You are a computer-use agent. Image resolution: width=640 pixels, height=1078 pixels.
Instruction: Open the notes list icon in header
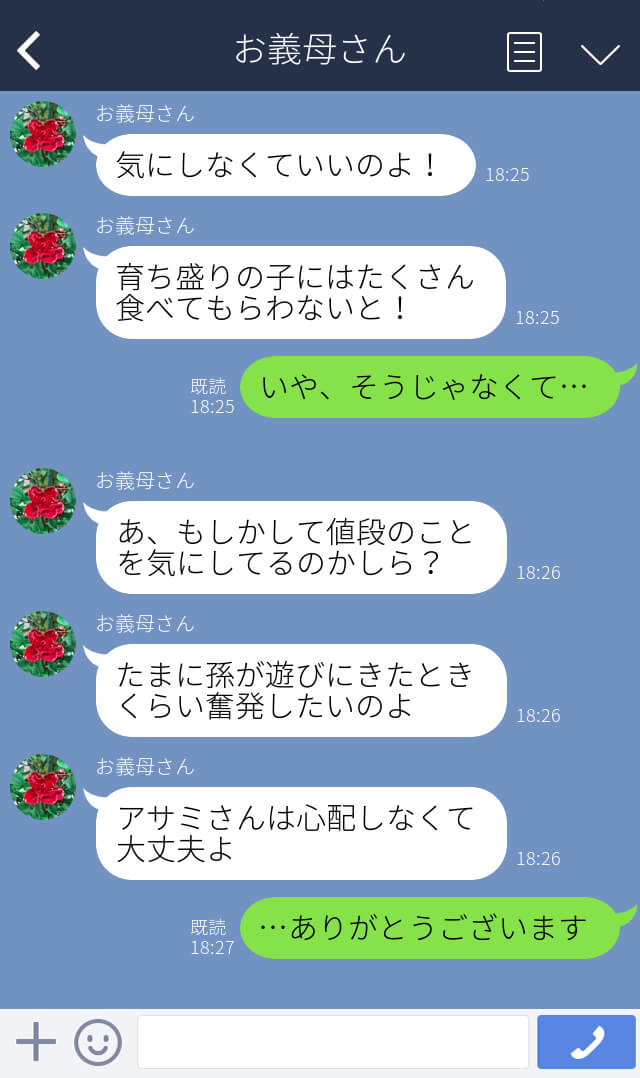pyautogui.click(x=524, y=52)
